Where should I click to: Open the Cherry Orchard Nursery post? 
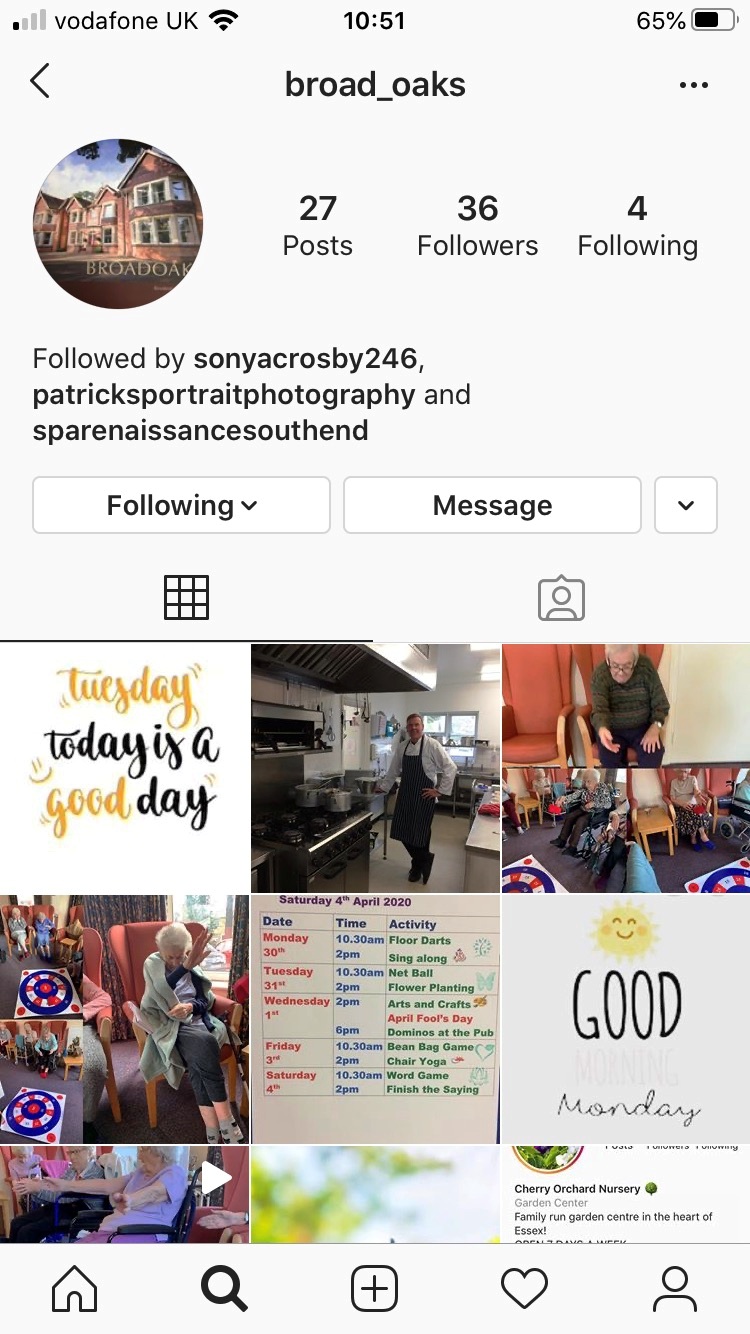(x=626, y=1194)
